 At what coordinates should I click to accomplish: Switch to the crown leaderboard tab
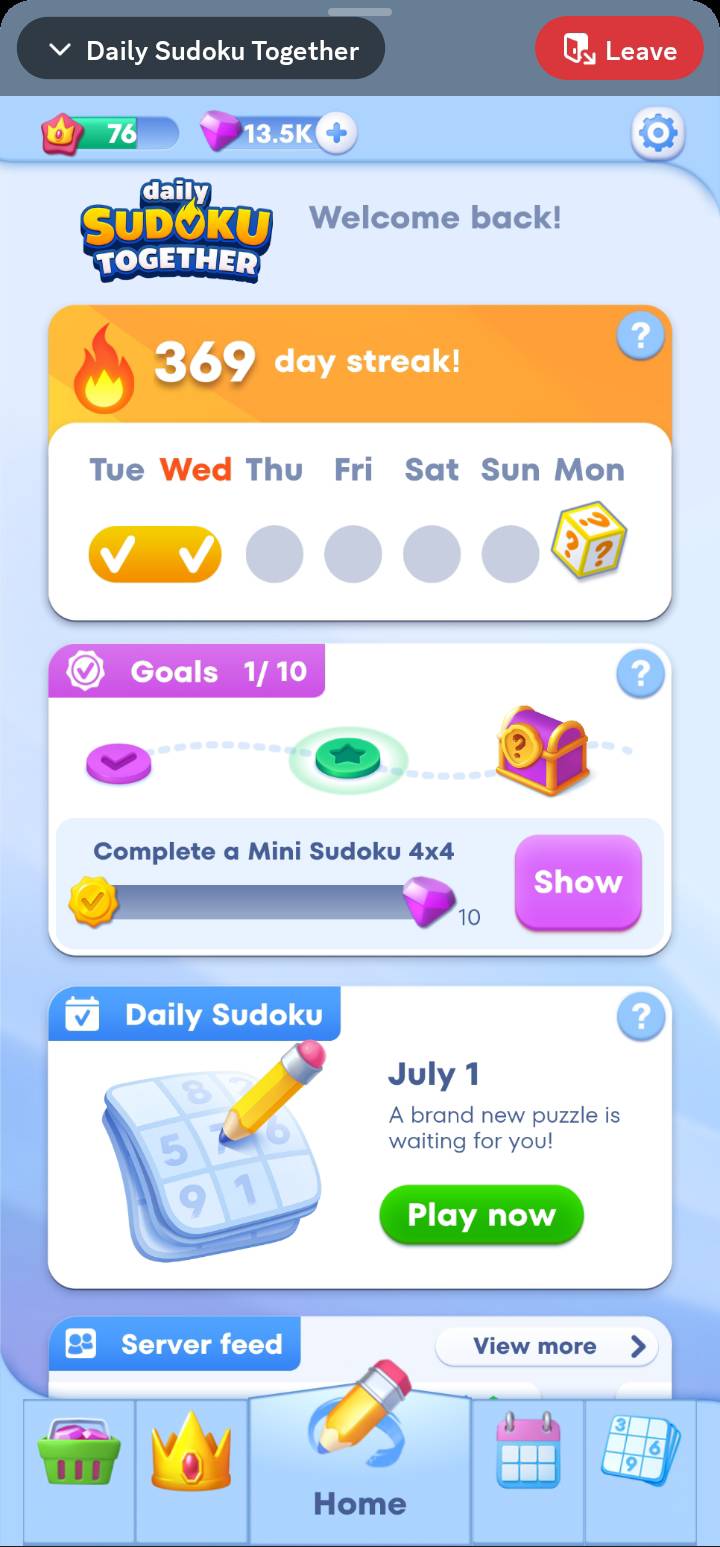(x=191, y=1470)
